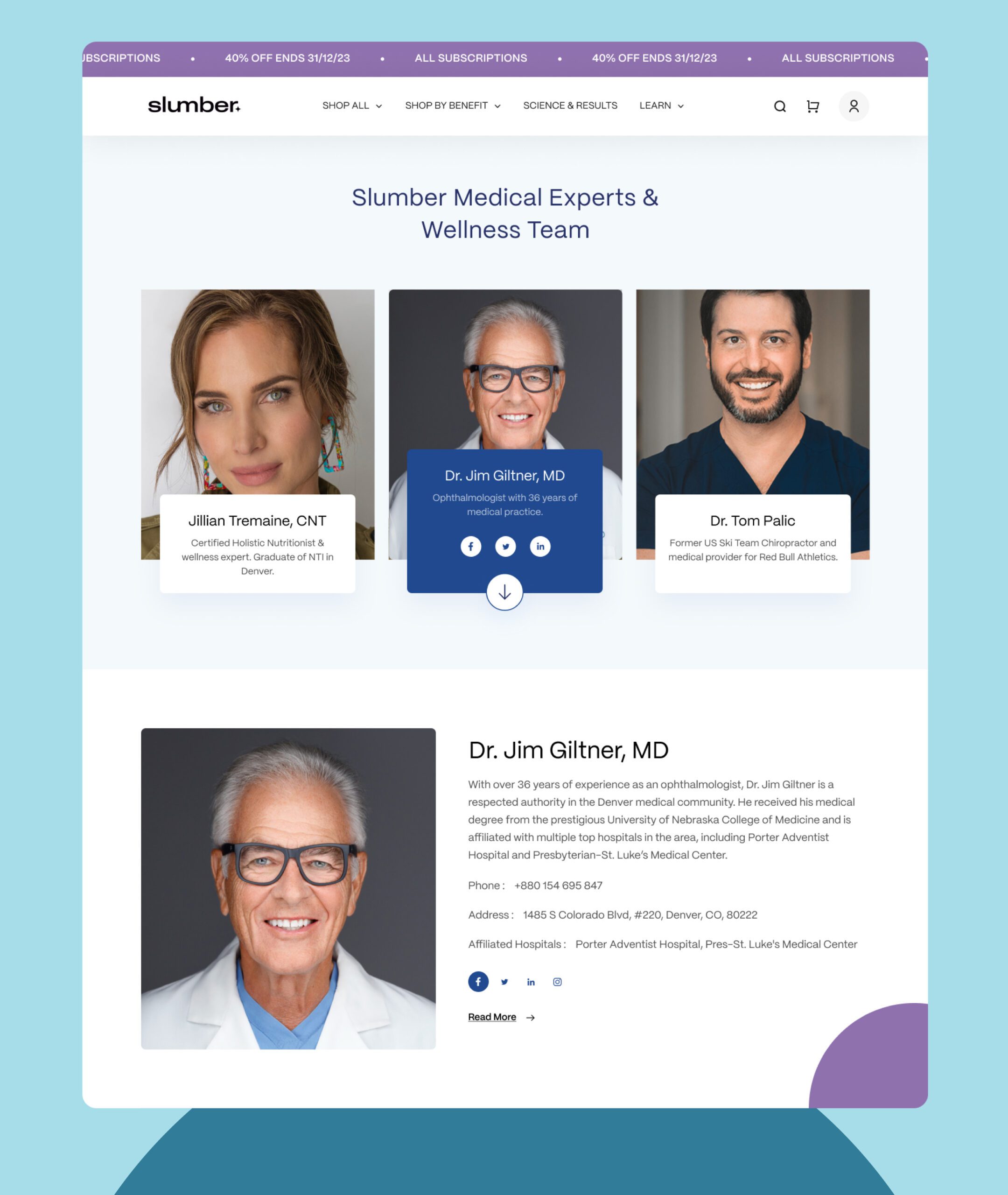The height and width of the screenshot is (1195, 1008).
Task: Open Twitter icon in Dr. Giltner's bio section
Action: click(504, 982)
